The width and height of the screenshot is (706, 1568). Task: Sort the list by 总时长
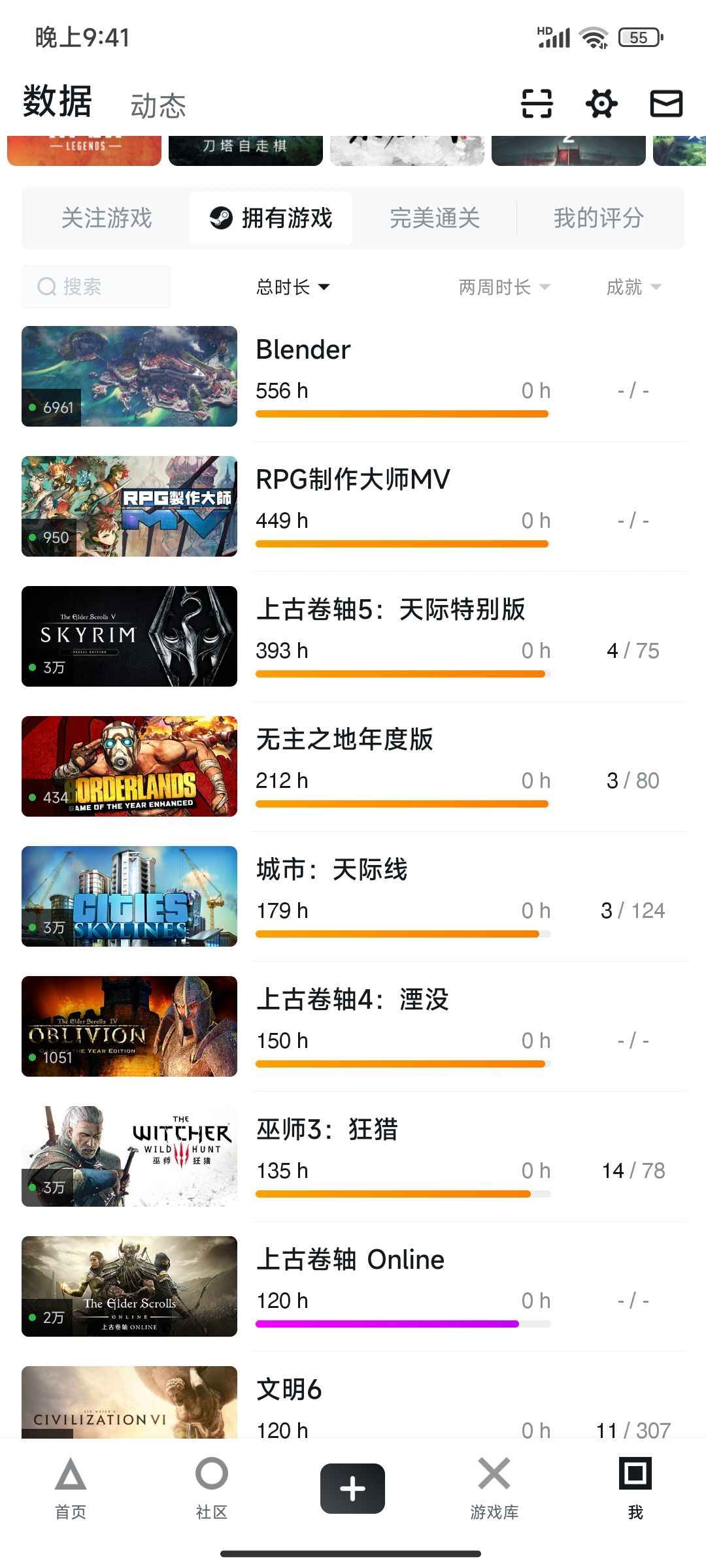click(293, 287)
